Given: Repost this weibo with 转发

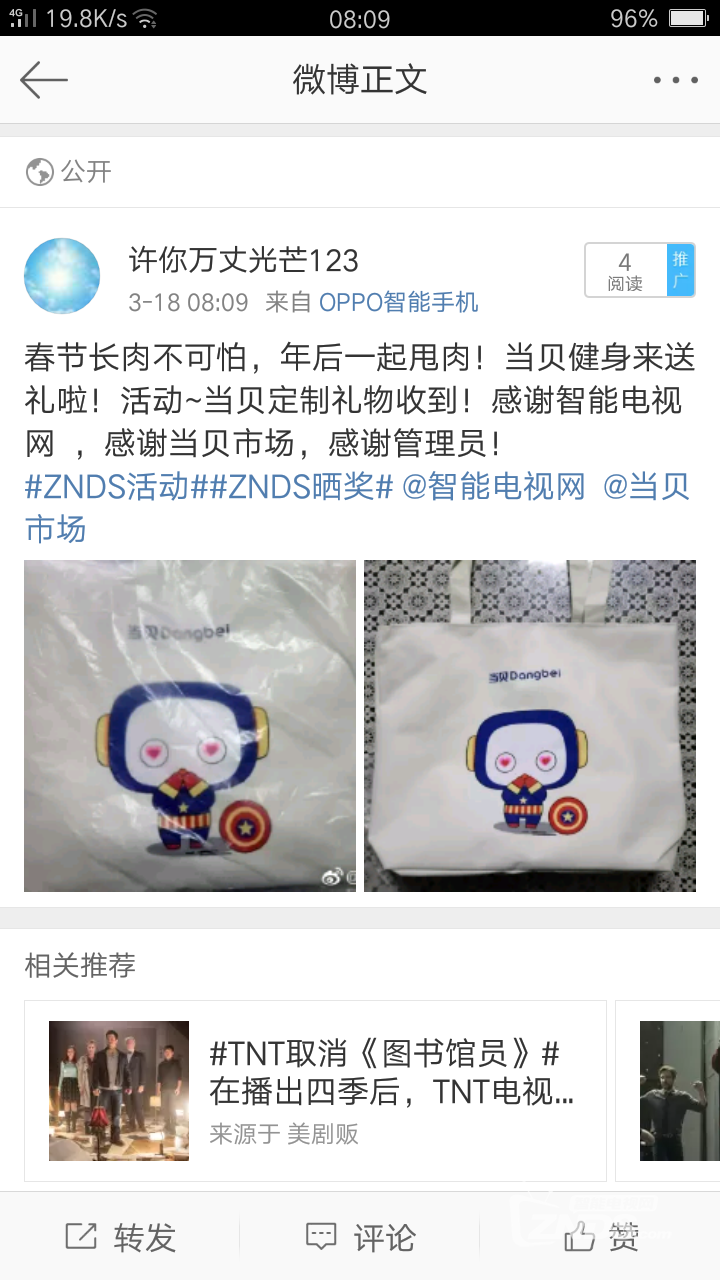Looking at the screenshot, I should (120, 1238).
